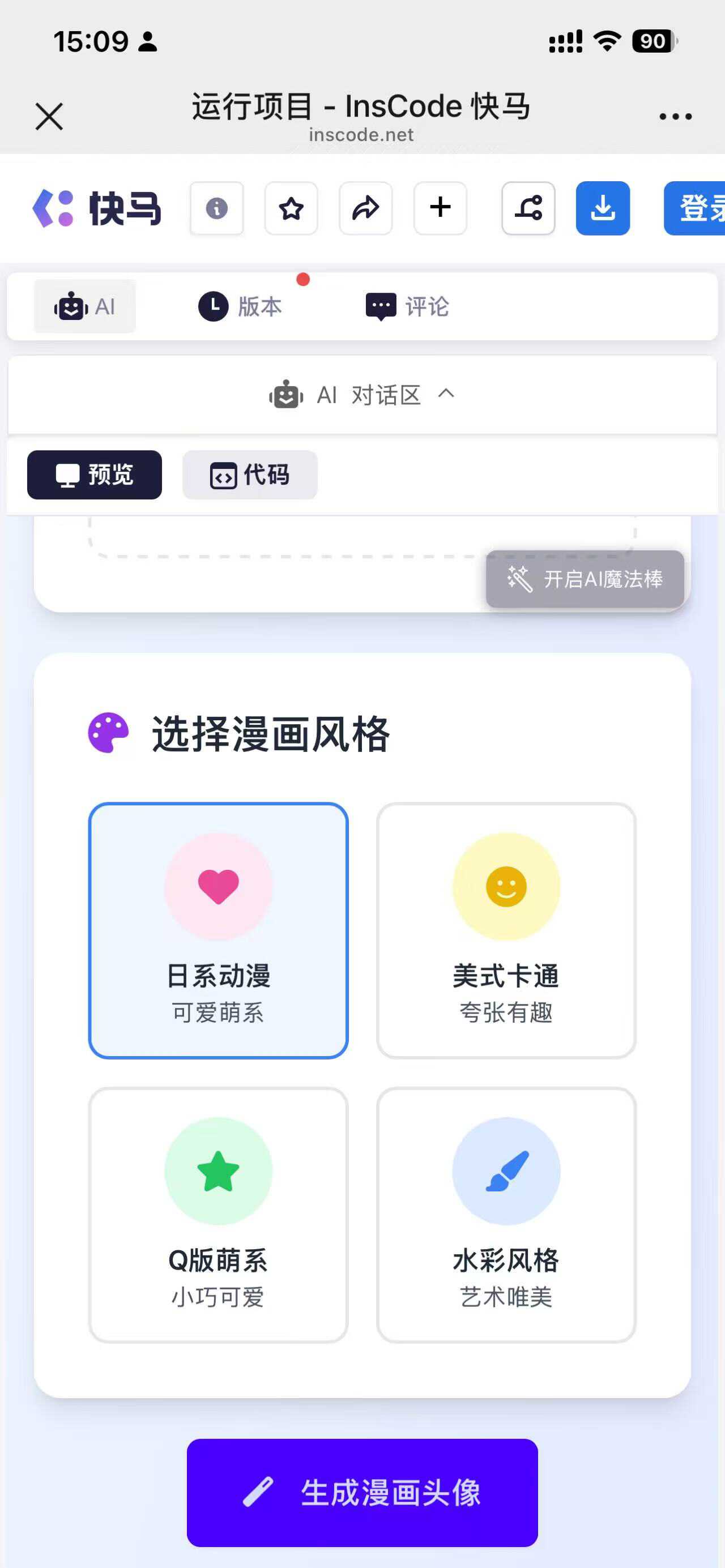Open the three-dot overflow menu
The image size is (725, 1568).
click(x=675, y=116)
